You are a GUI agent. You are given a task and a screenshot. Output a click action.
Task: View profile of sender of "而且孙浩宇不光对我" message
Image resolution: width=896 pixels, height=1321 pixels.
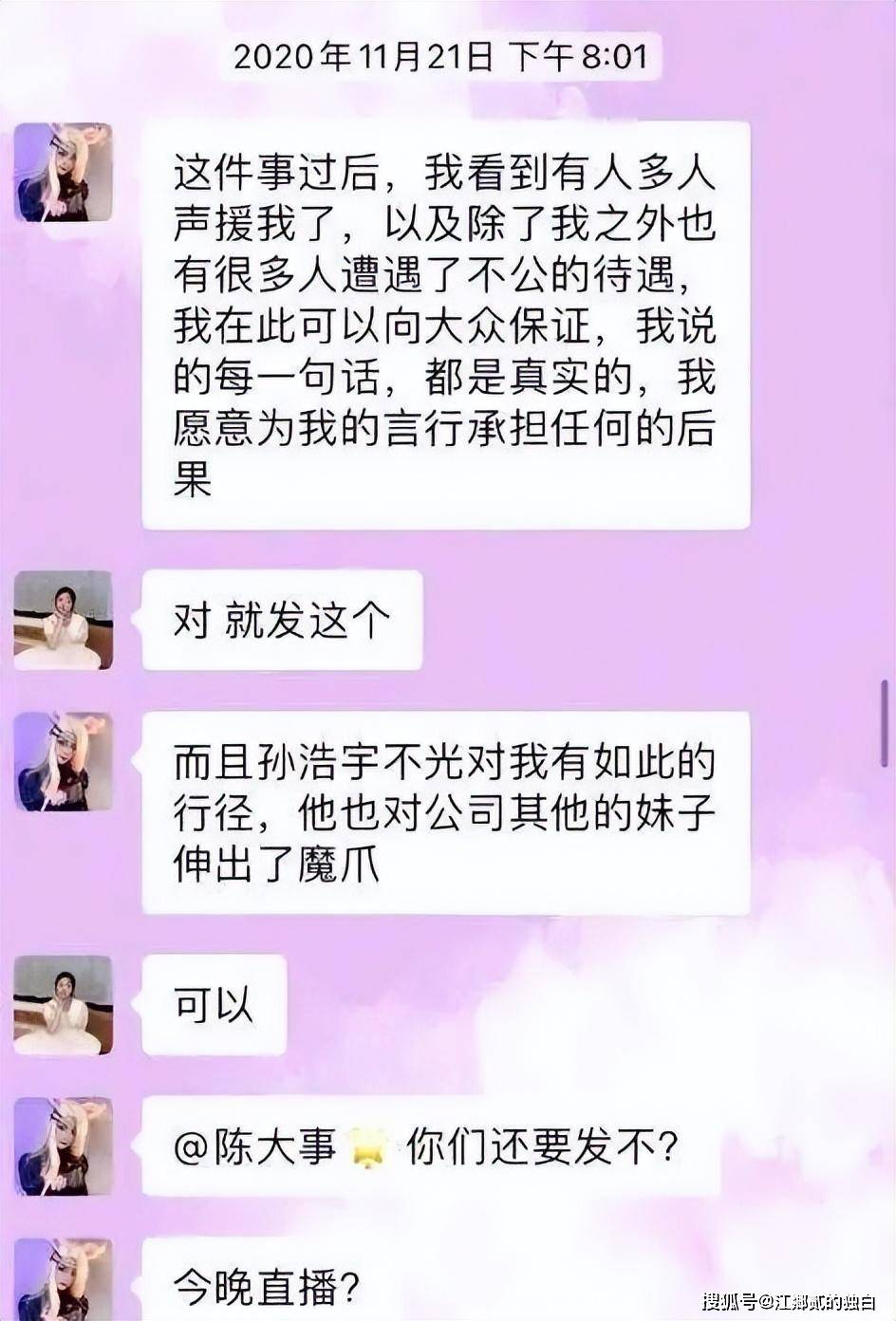pos(63,762)
